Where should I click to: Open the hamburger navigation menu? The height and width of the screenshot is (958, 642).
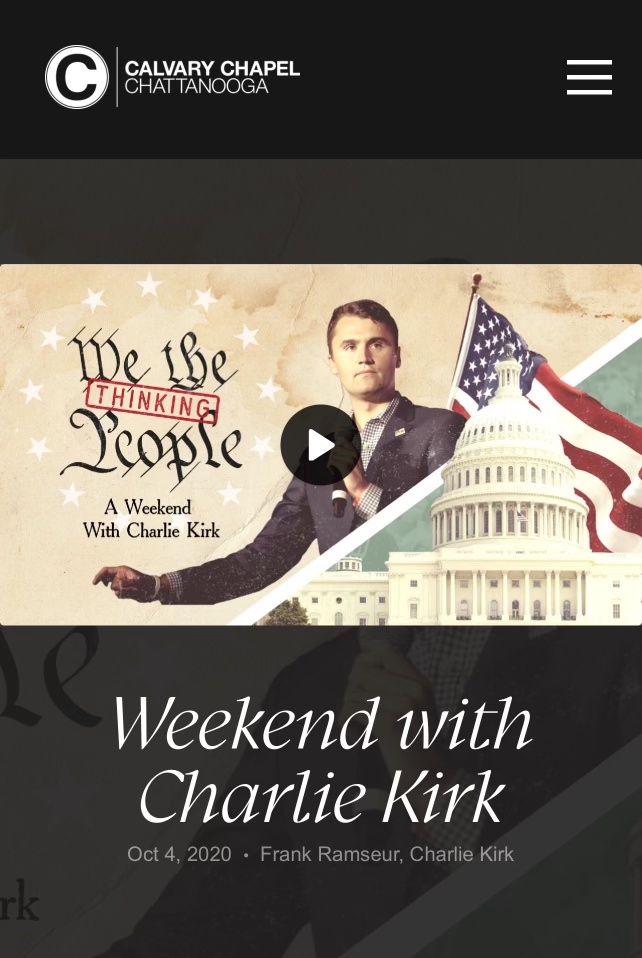tap(589, 77)
